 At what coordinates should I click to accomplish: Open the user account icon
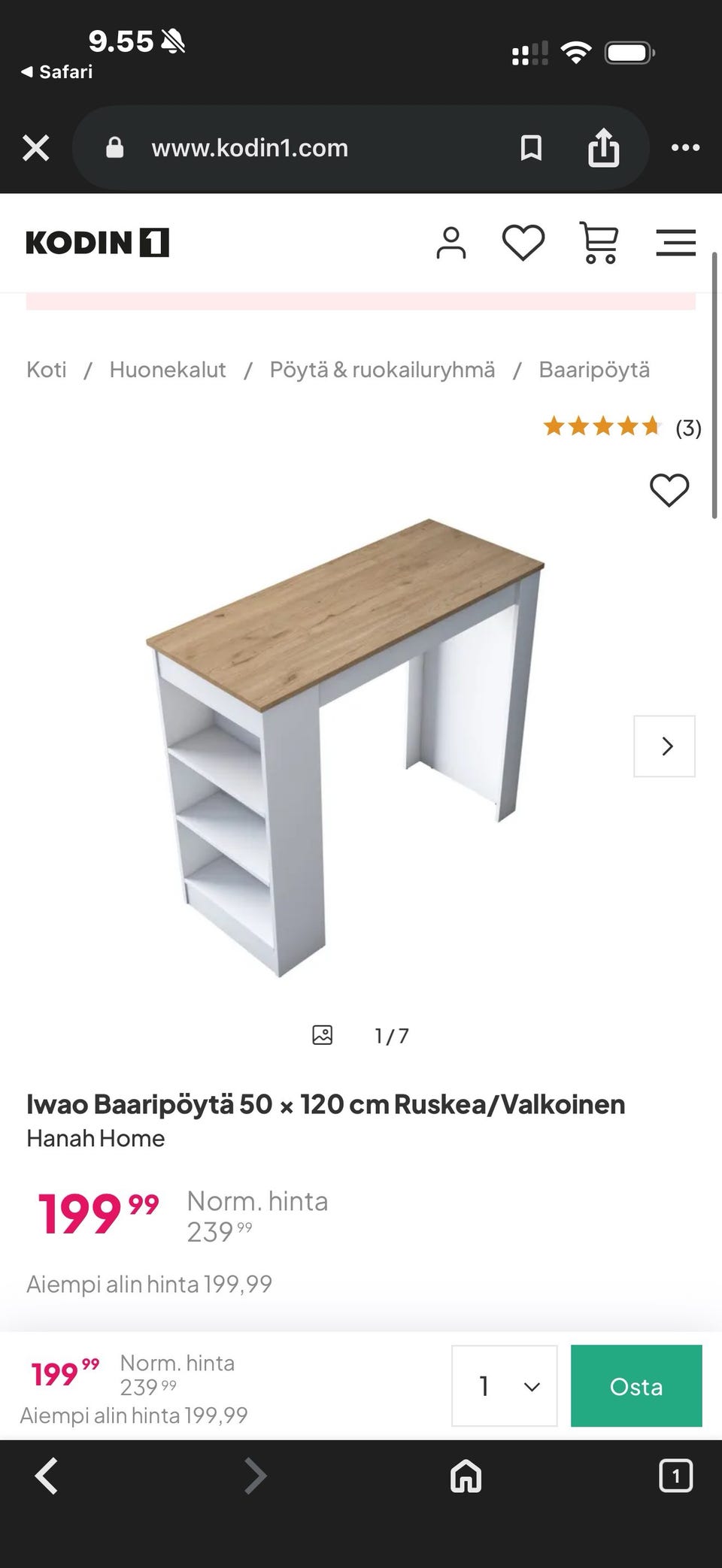(451, 243)
